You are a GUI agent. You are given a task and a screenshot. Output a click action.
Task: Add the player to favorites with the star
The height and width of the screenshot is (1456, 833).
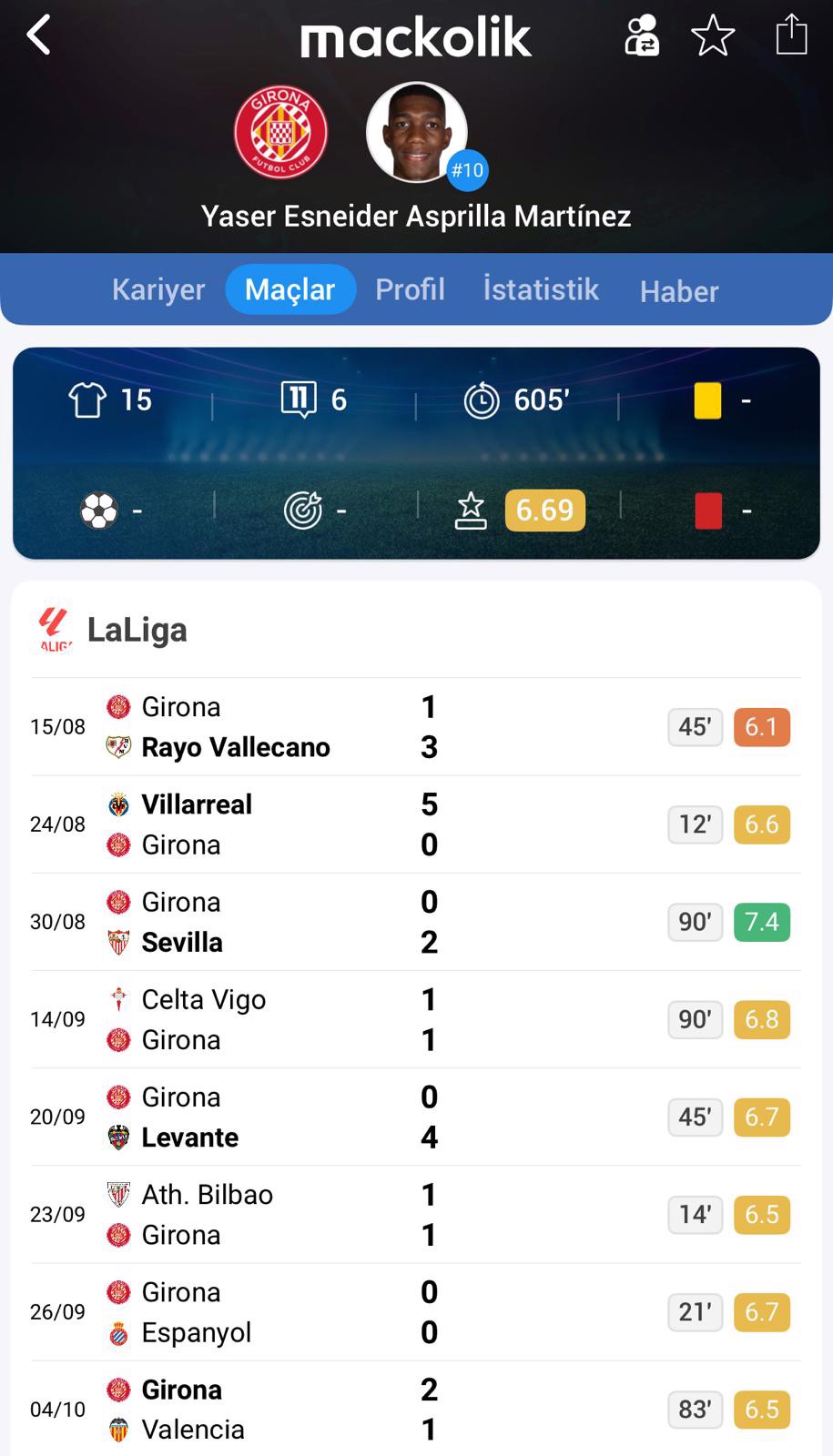coord(713,36)
